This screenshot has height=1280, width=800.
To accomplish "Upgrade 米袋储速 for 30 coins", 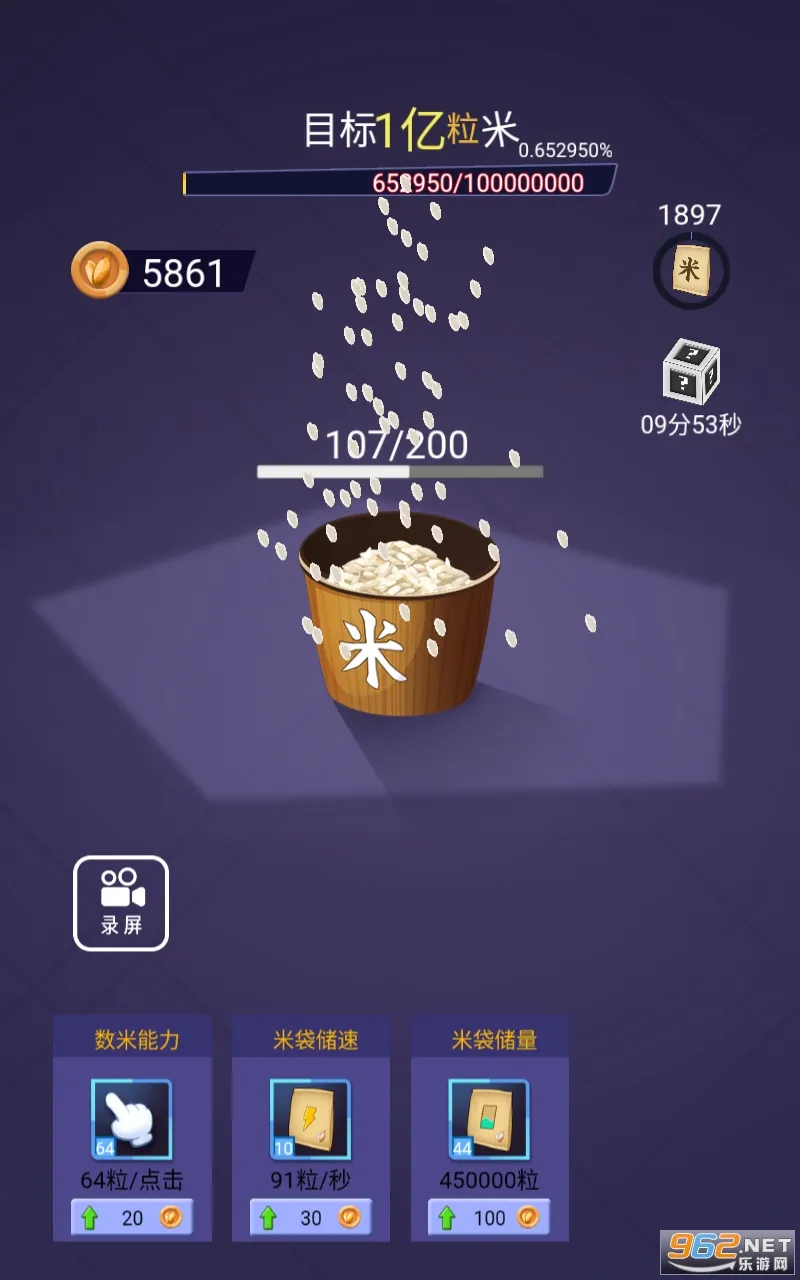I will pos(311,1217).
